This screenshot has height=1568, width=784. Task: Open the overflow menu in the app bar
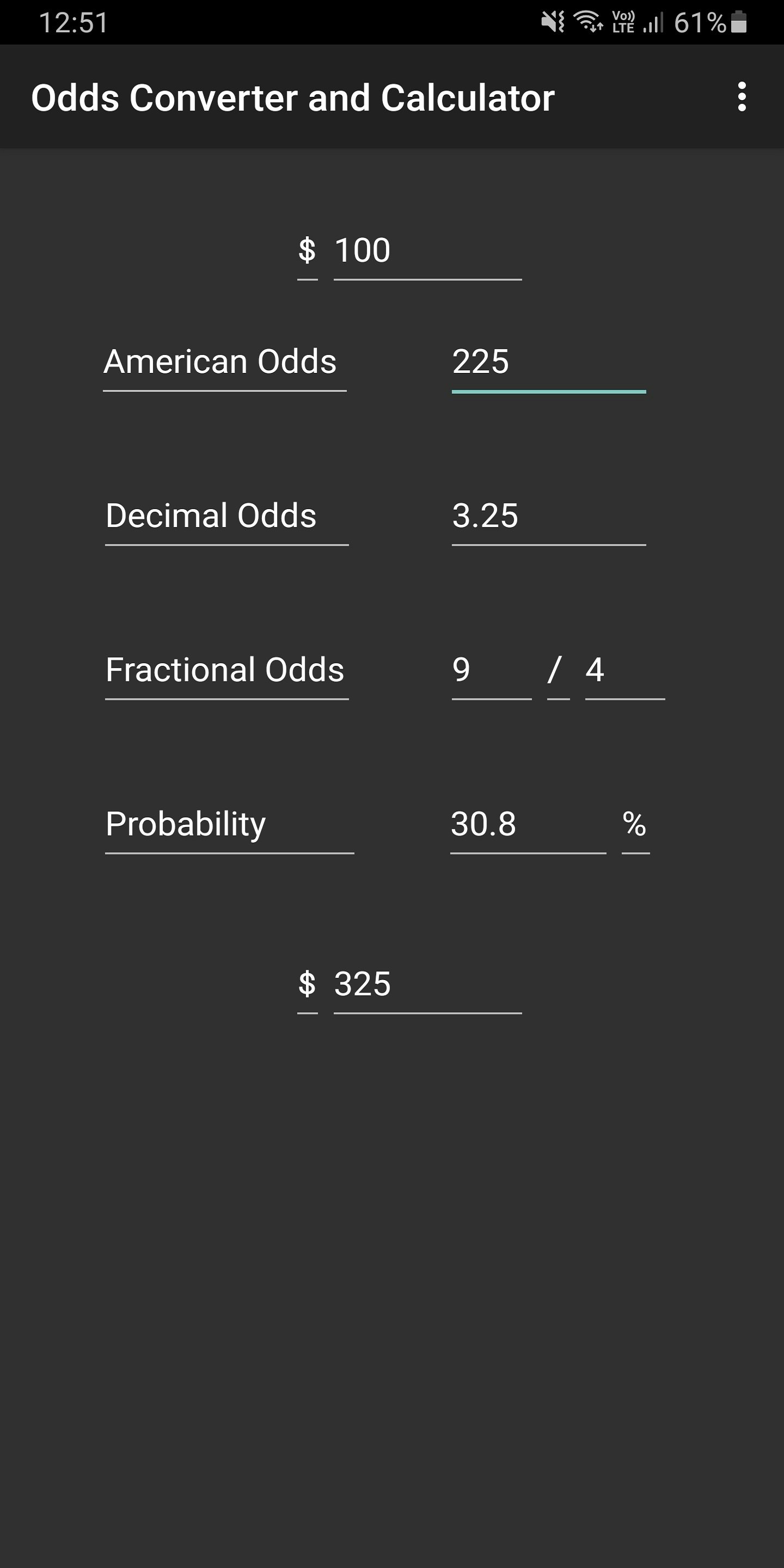[x=743, y=97]
